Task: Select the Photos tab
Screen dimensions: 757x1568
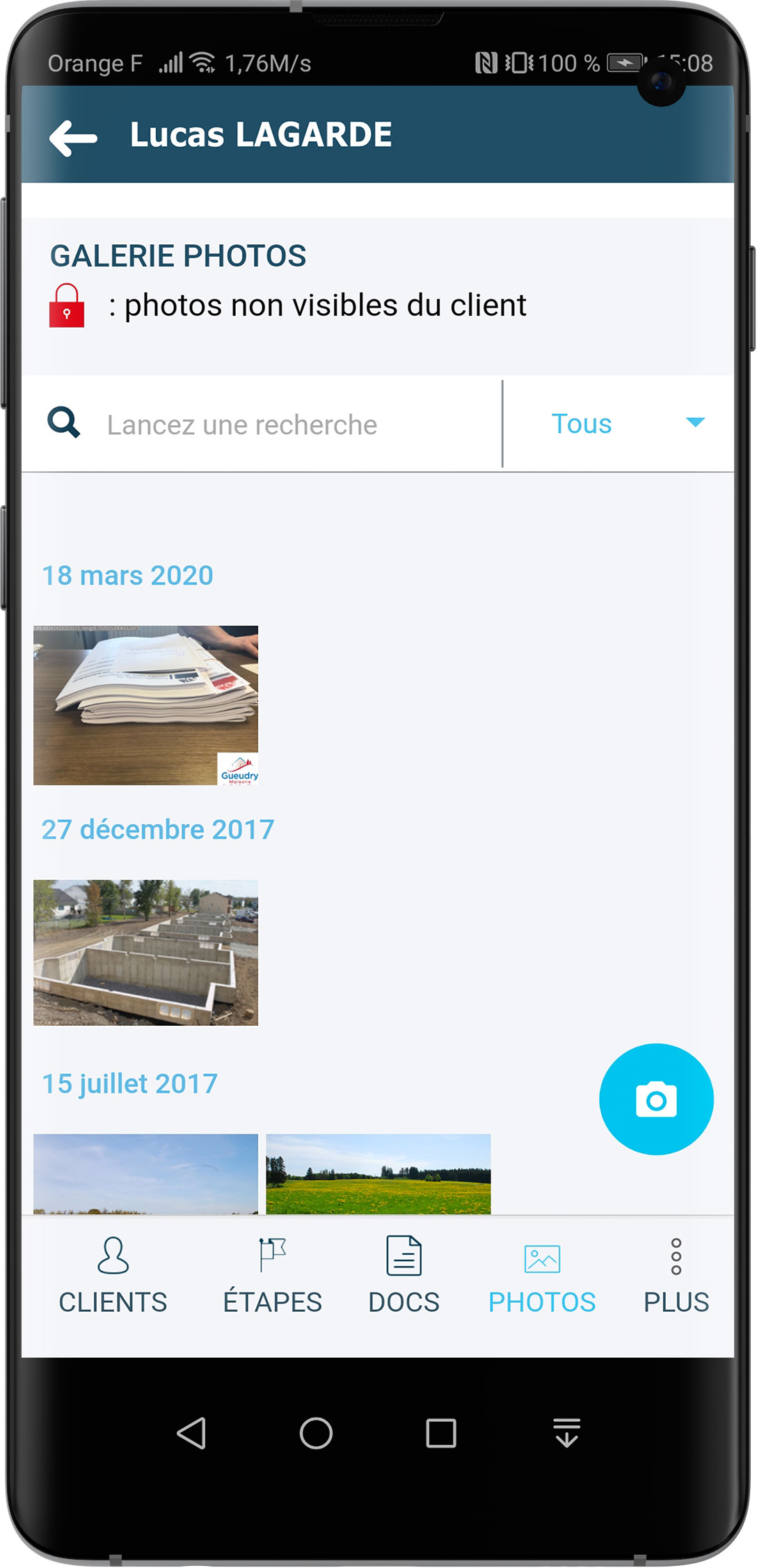Action: tap(541, 1277)
